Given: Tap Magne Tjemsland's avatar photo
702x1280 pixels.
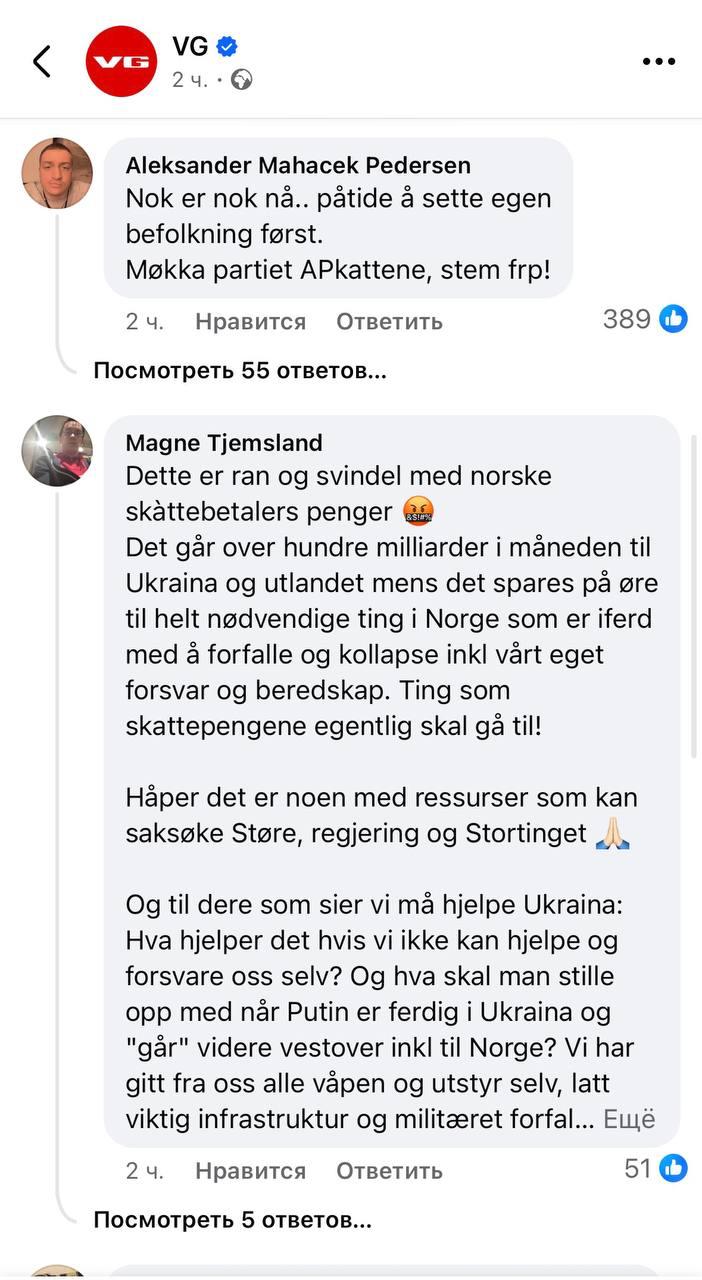Looking at the screenshot, I should (x=57, y=451).
